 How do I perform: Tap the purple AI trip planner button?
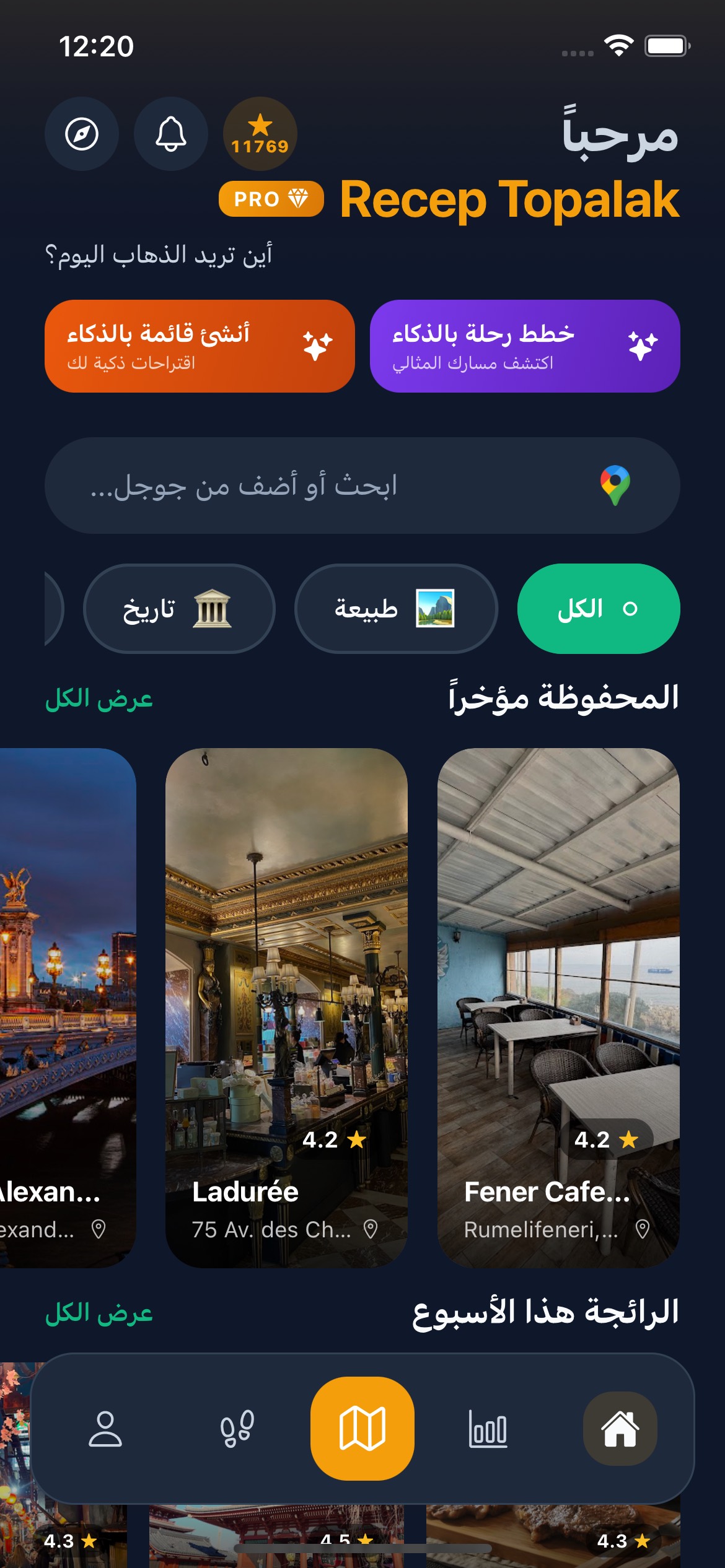(525, 346)
